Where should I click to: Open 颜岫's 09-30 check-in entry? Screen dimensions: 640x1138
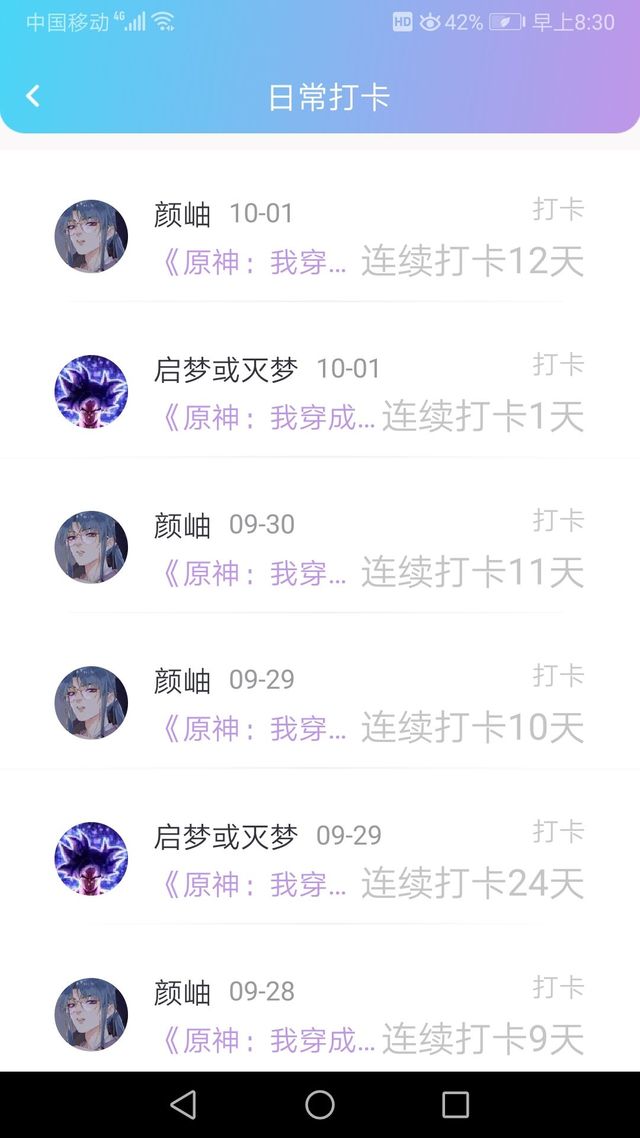(x=320, y=547)
